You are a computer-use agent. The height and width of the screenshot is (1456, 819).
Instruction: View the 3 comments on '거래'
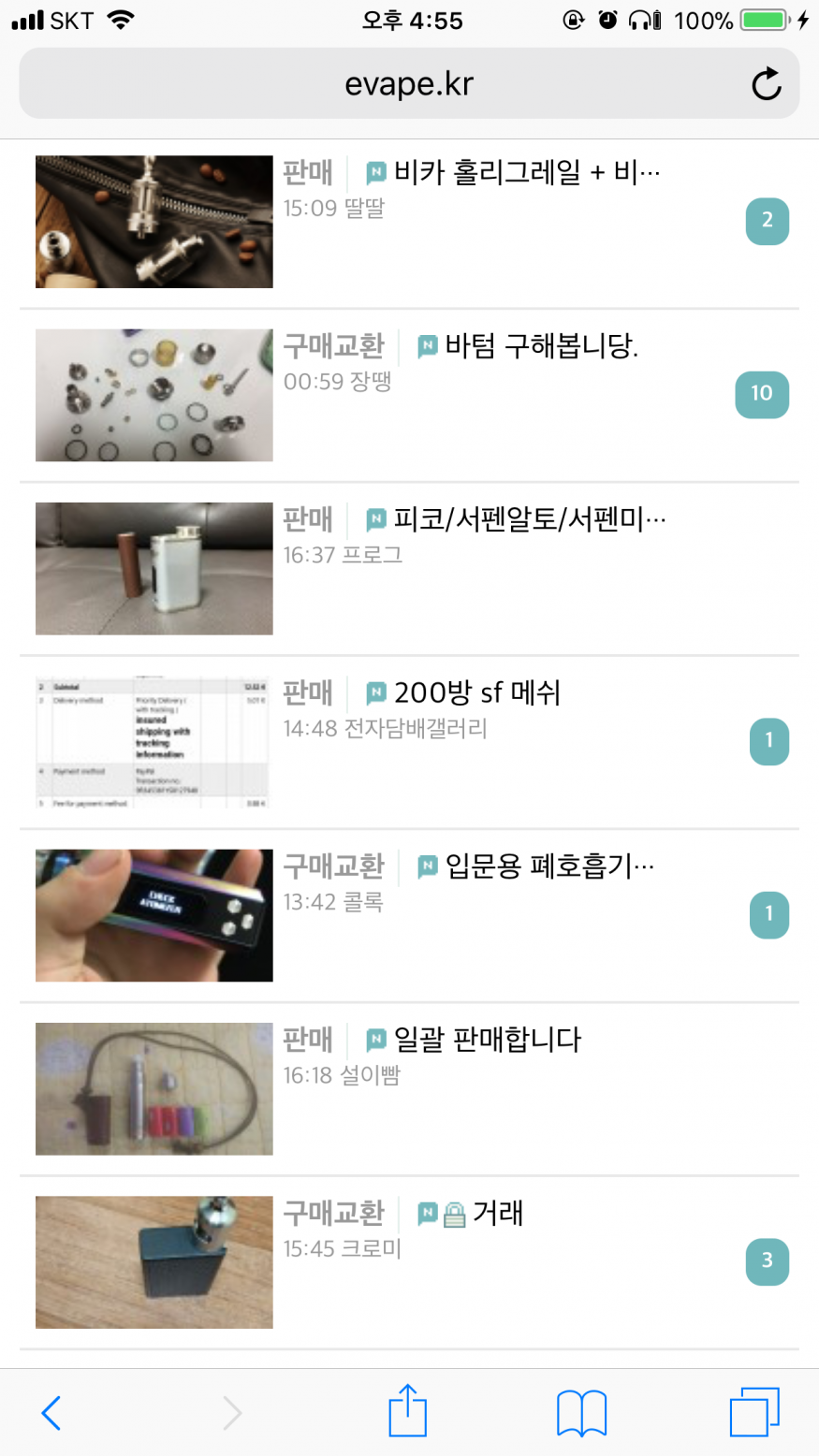click(x=767, y=1261)
